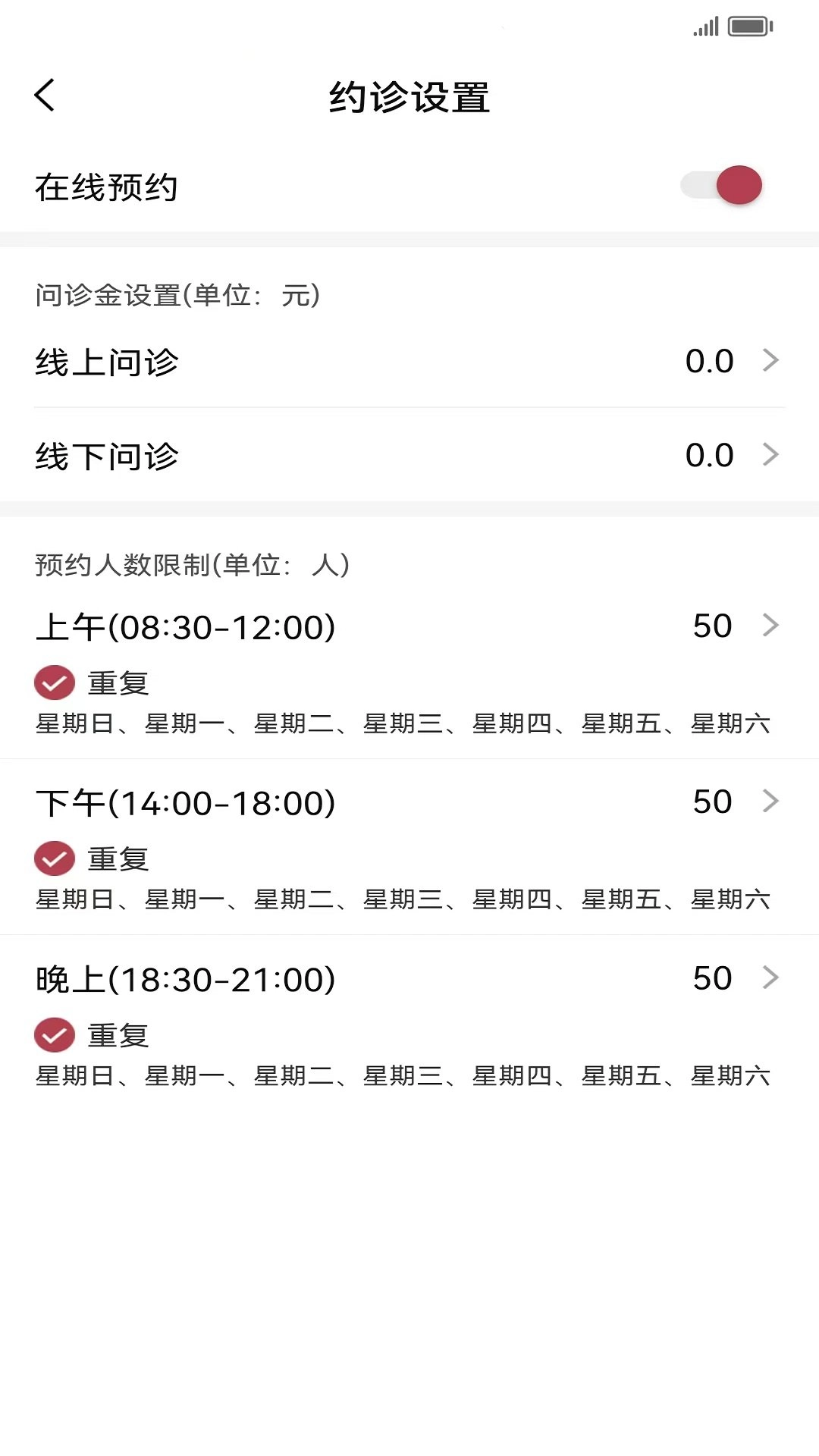Viewport: 819px width, 1456px height.
Task: Click the battery icon in status bar
Action: 749,26
